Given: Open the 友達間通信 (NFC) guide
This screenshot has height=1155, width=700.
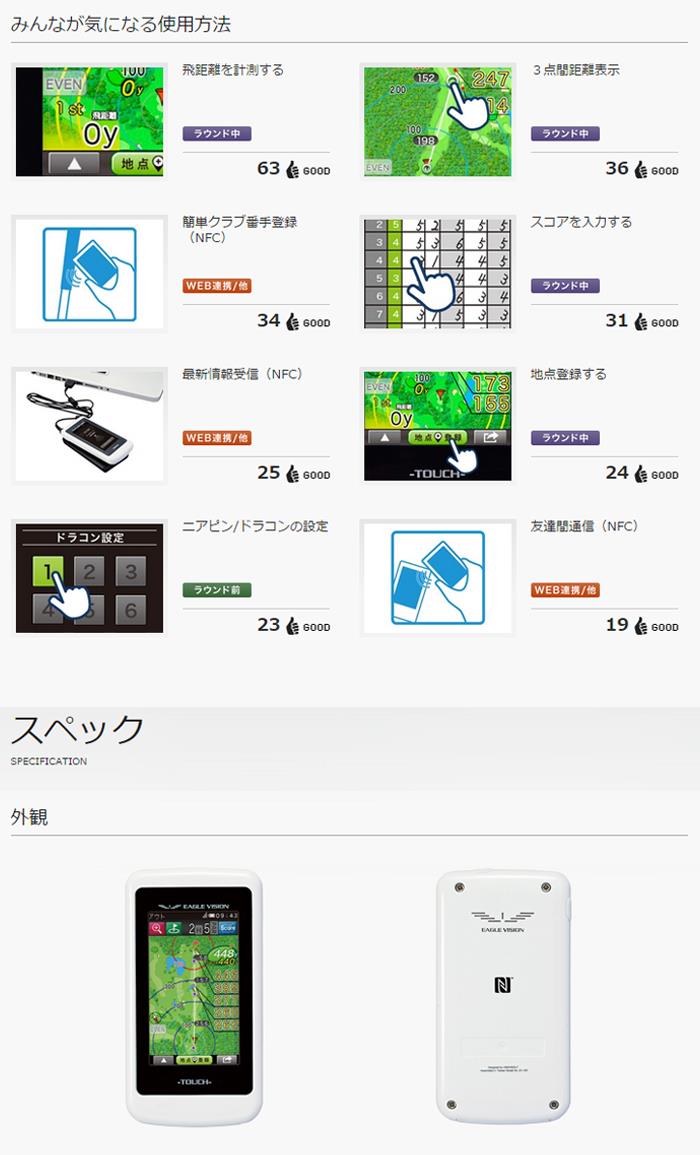Looking at the screenshot, I should click(x=584, y=526).
